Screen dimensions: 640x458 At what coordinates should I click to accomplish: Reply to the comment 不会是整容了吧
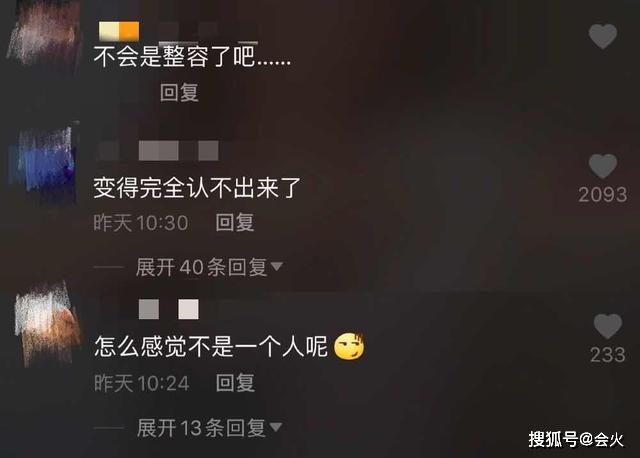click(179, 92)
